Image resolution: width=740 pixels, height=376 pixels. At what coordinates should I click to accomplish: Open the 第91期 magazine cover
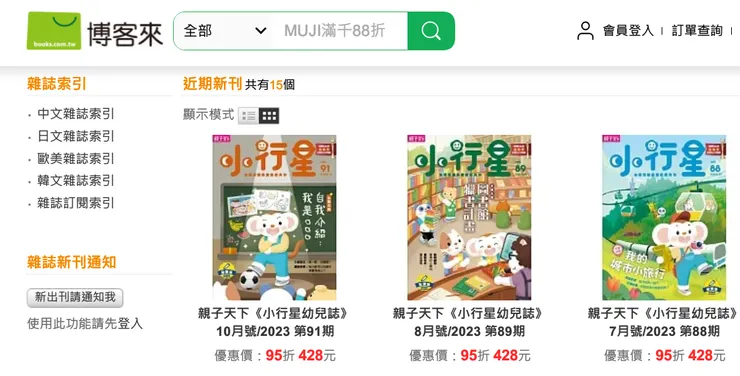tap(274, 217)
